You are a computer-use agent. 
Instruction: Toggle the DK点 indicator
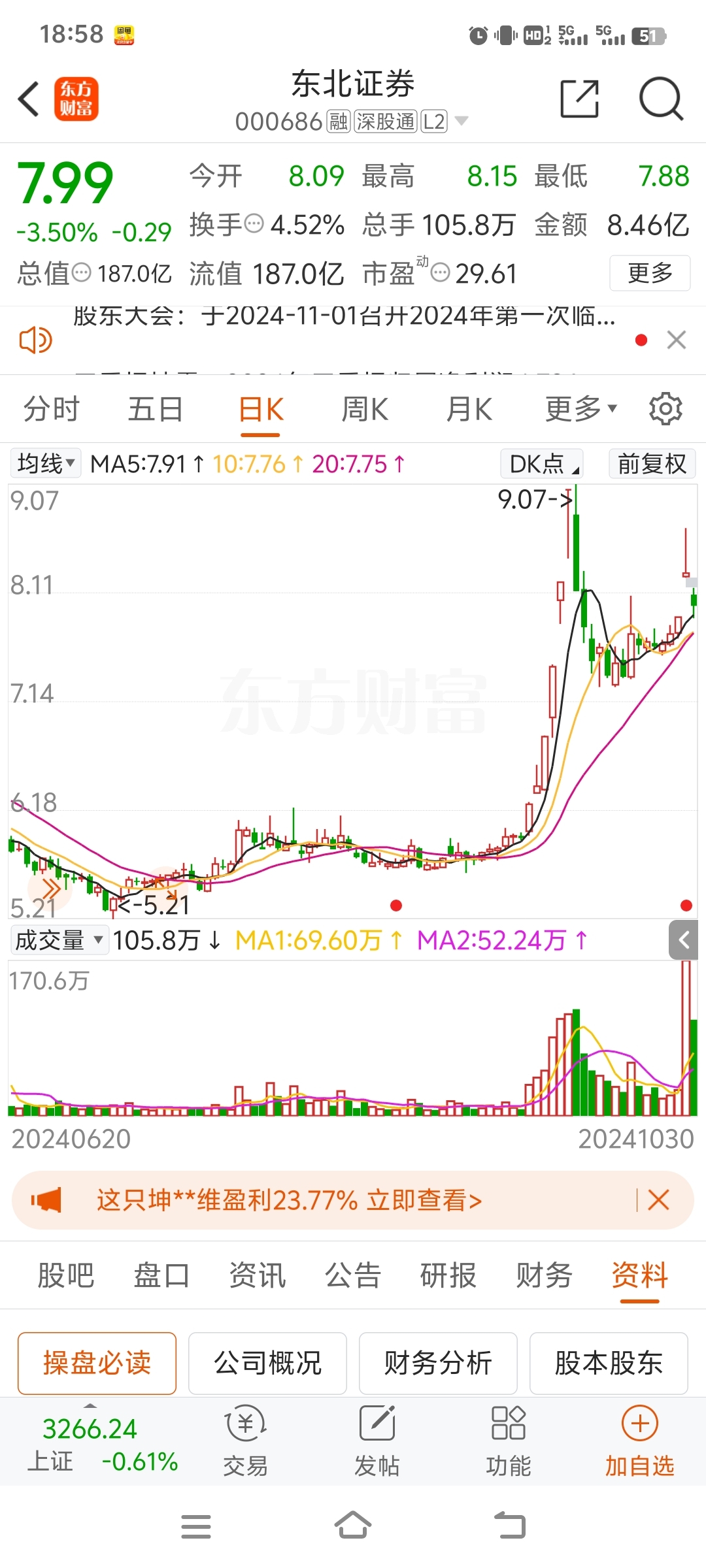pyautogui.click(x=541, y=464)
